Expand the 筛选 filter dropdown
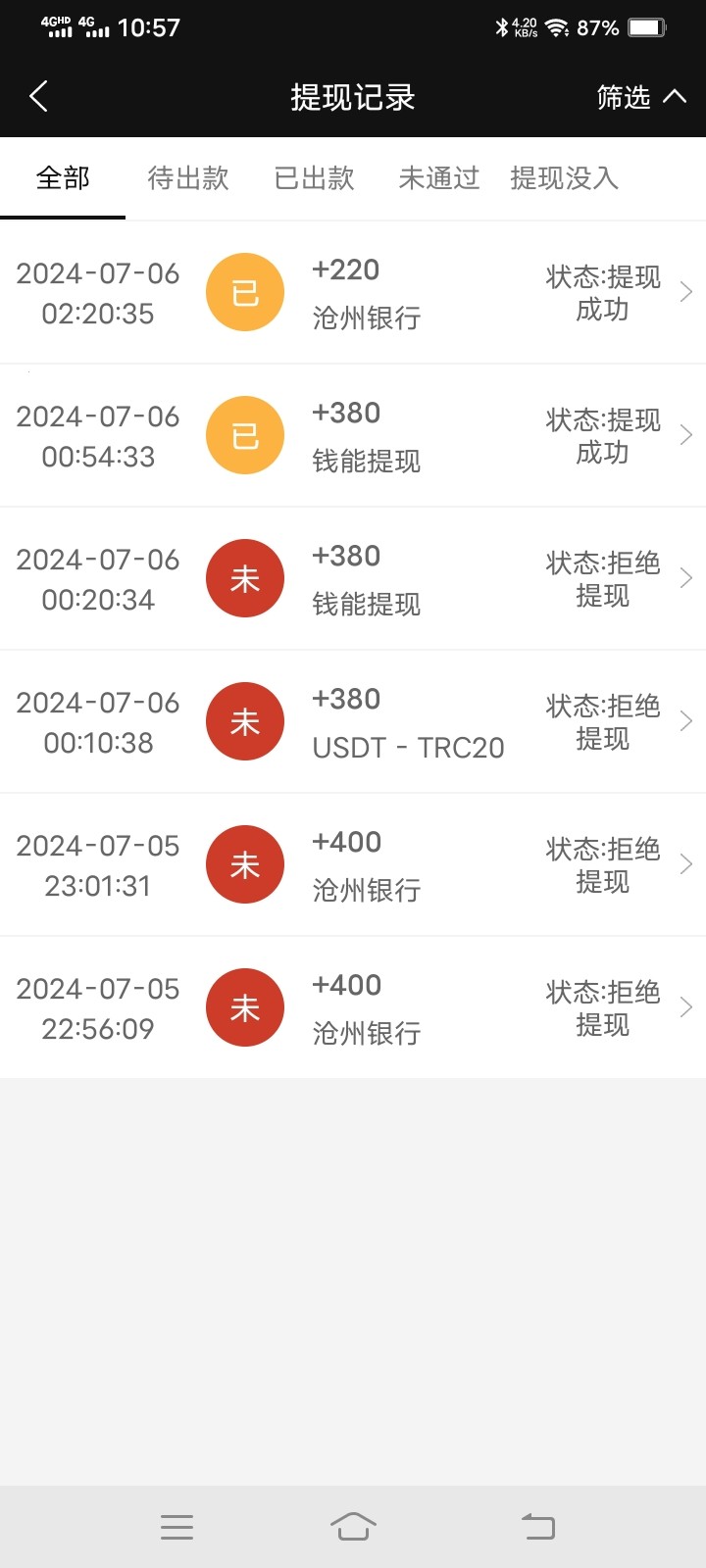The image size is (706, 1568). (640, 97)
